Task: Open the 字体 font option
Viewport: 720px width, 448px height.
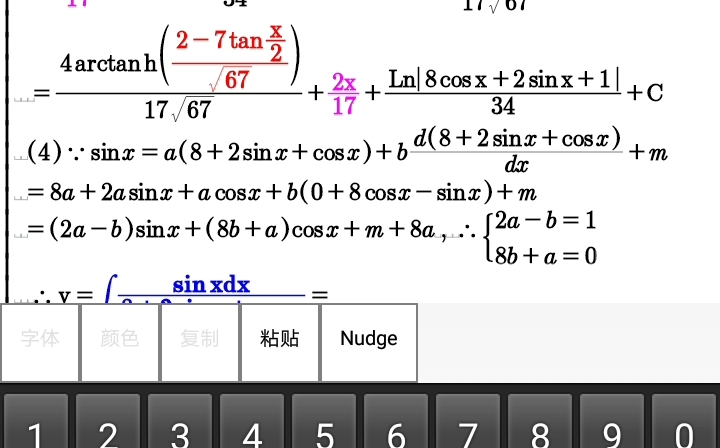Action: tap(40, 340)
